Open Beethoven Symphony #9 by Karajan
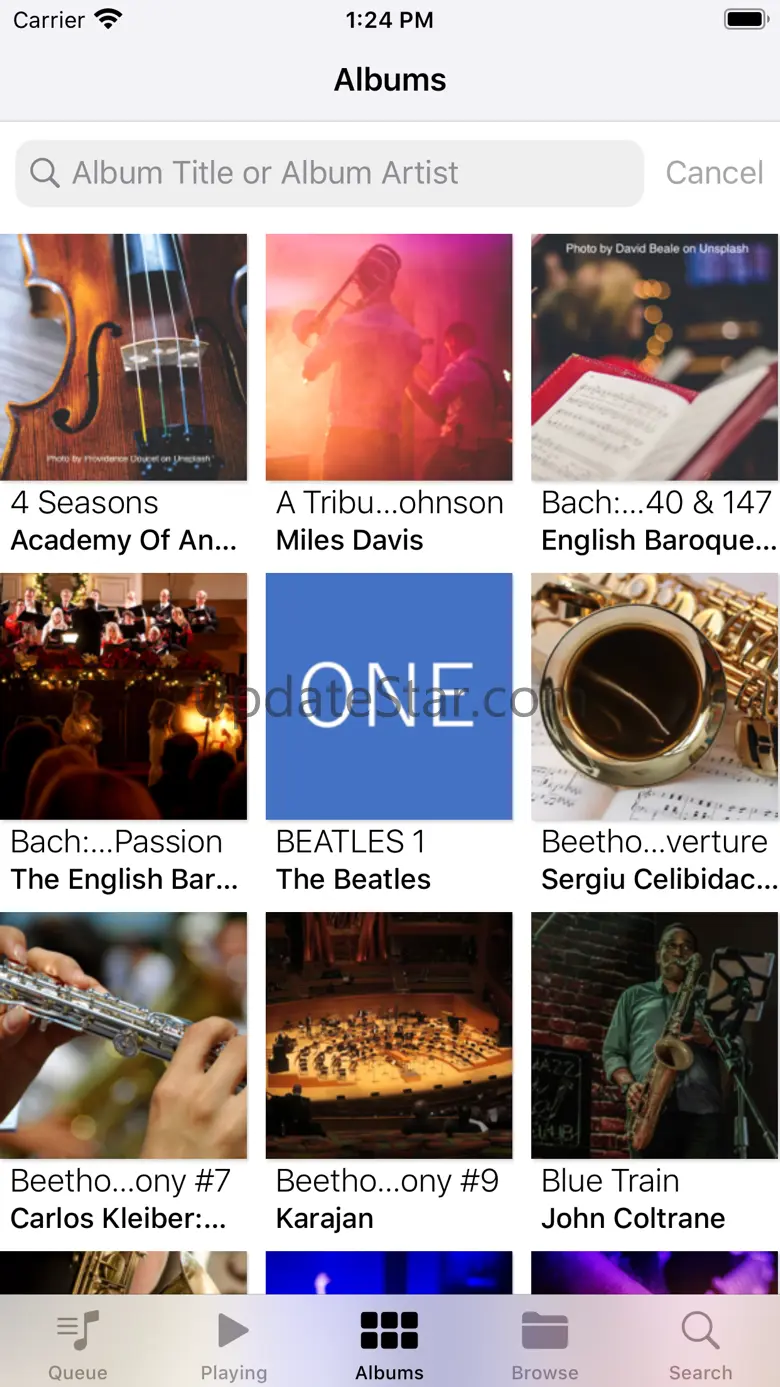Viewport: 780px width, 1387px height. [389, 1036]
